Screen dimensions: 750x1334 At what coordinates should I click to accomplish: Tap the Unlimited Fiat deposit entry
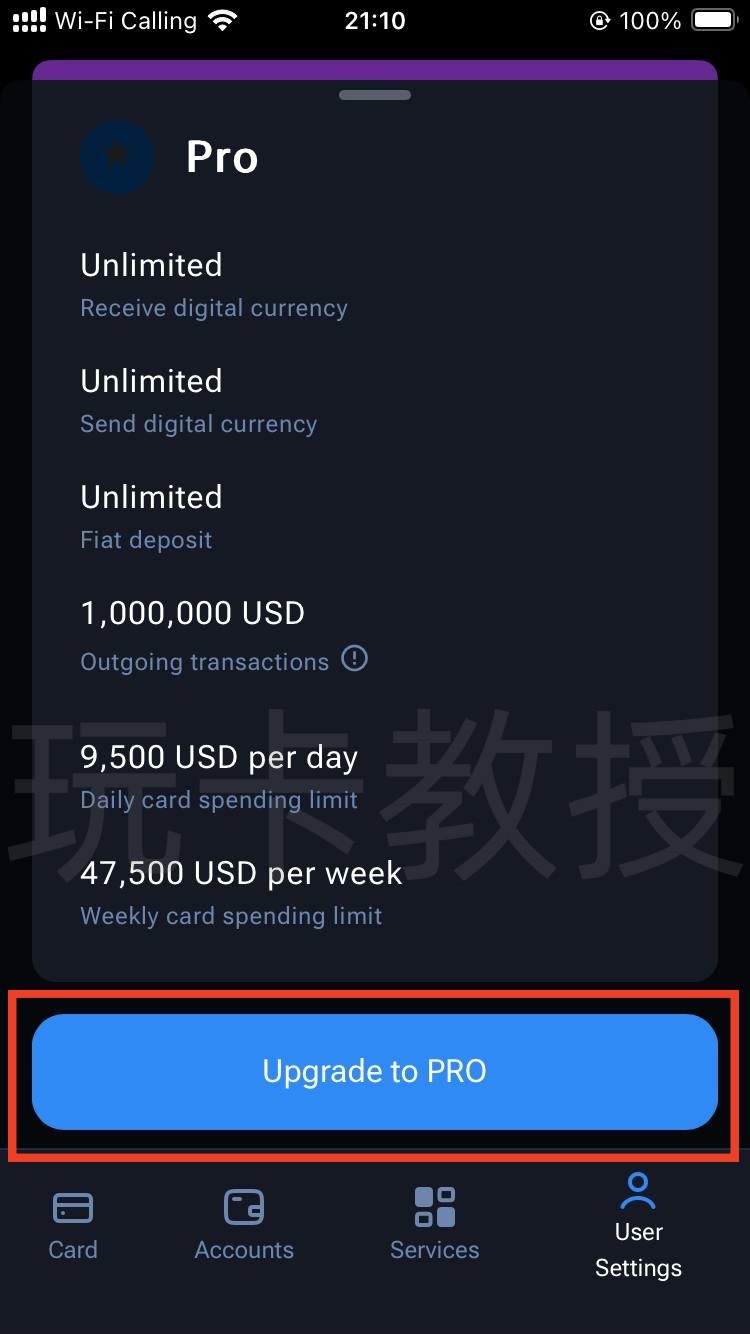point(151,515)
